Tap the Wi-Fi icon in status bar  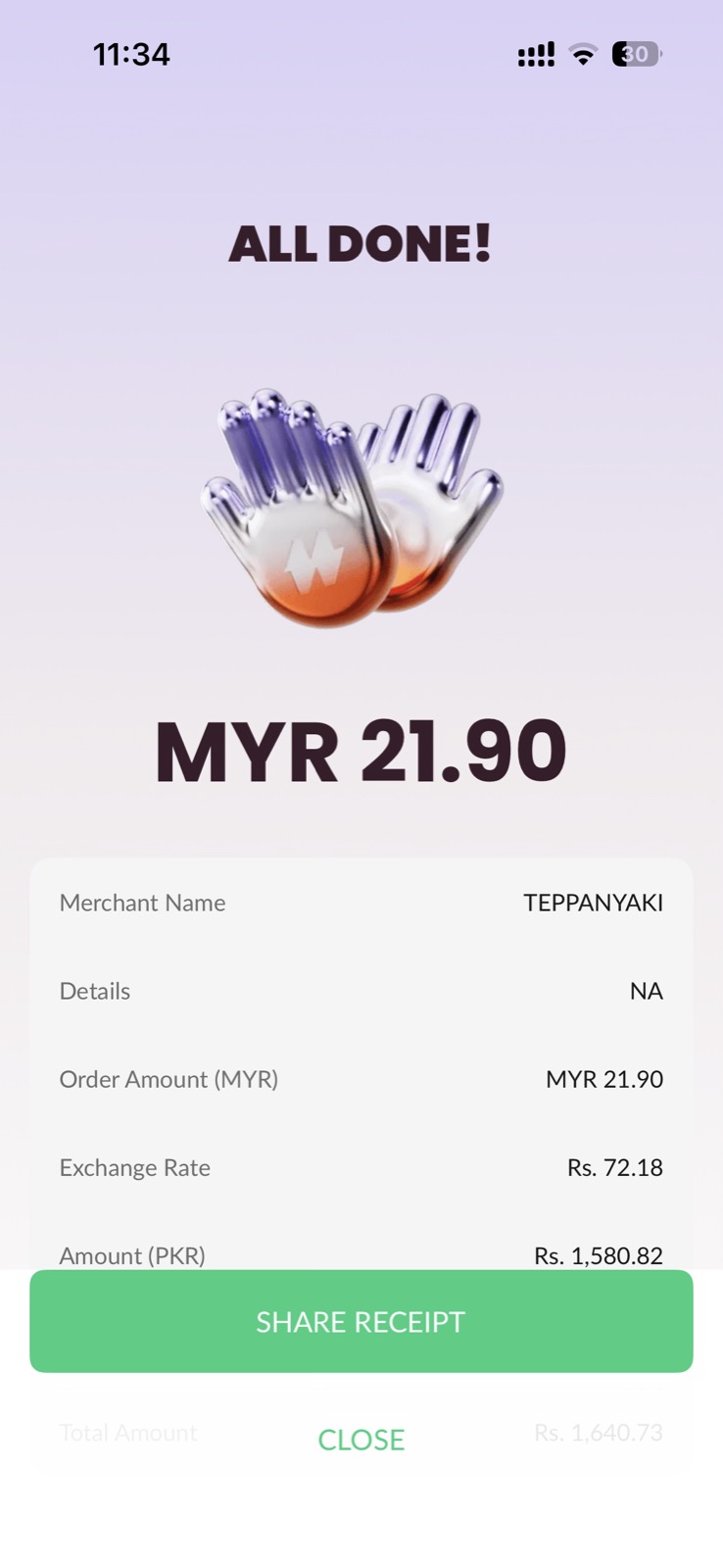[x=582, y=54]
